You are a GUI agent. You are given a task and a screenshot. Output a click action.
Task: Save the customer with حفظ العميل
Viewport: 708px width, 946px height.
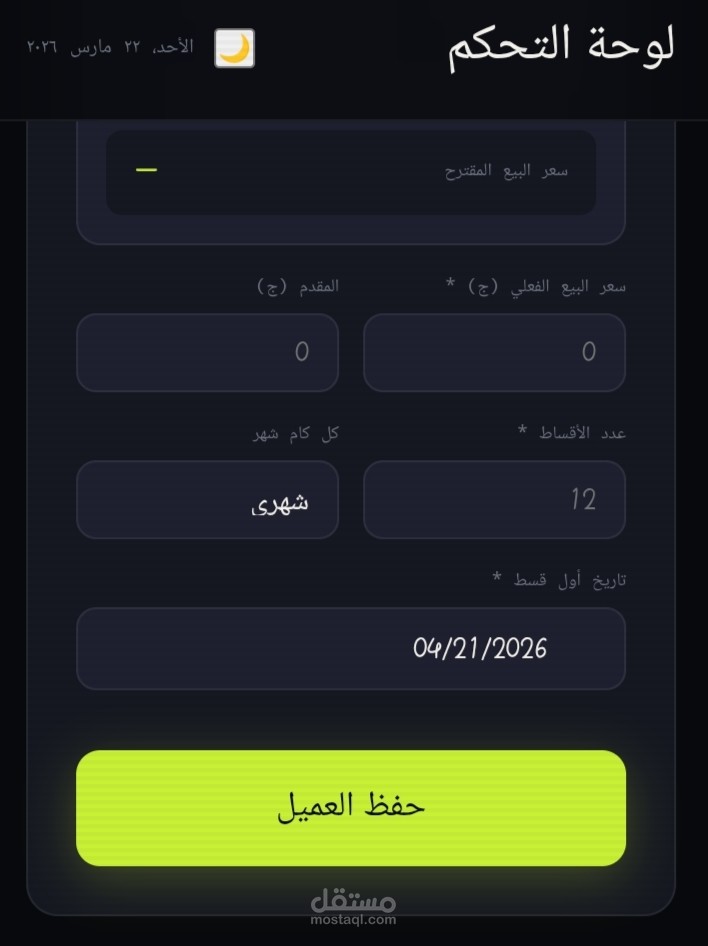351,808
